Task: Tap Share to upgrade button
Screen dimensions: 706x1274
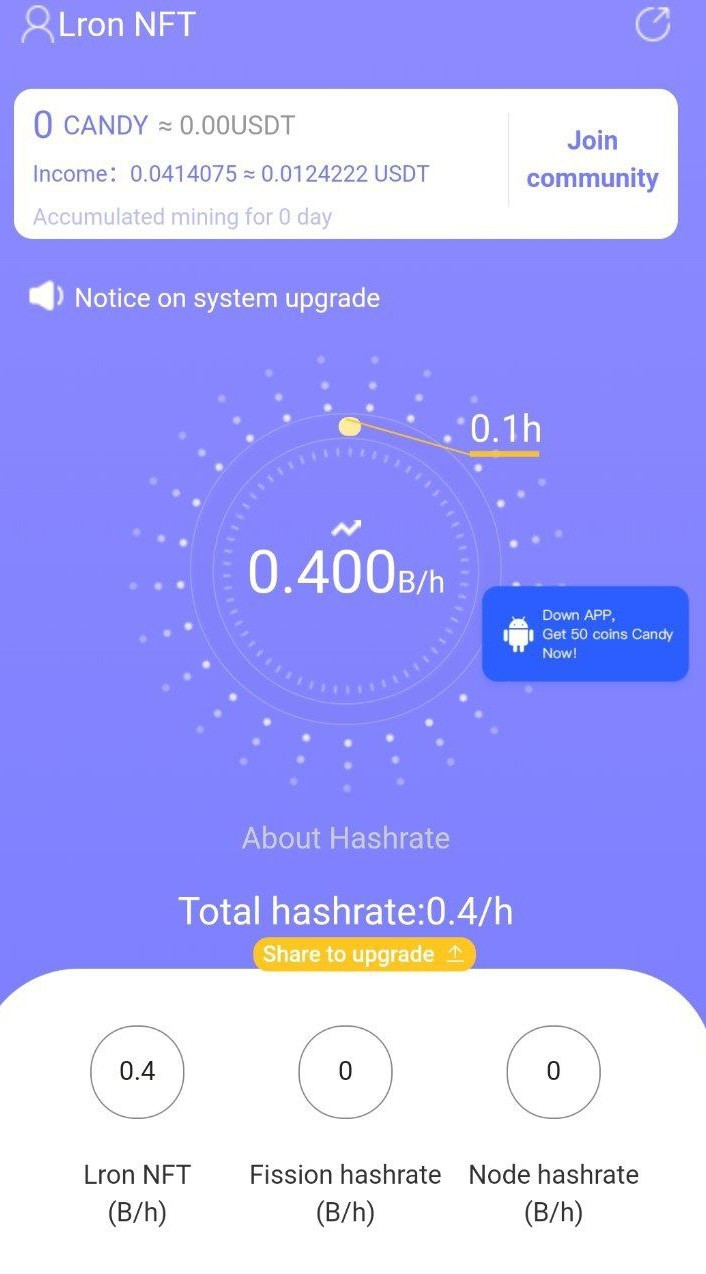Action: point(364,954)
